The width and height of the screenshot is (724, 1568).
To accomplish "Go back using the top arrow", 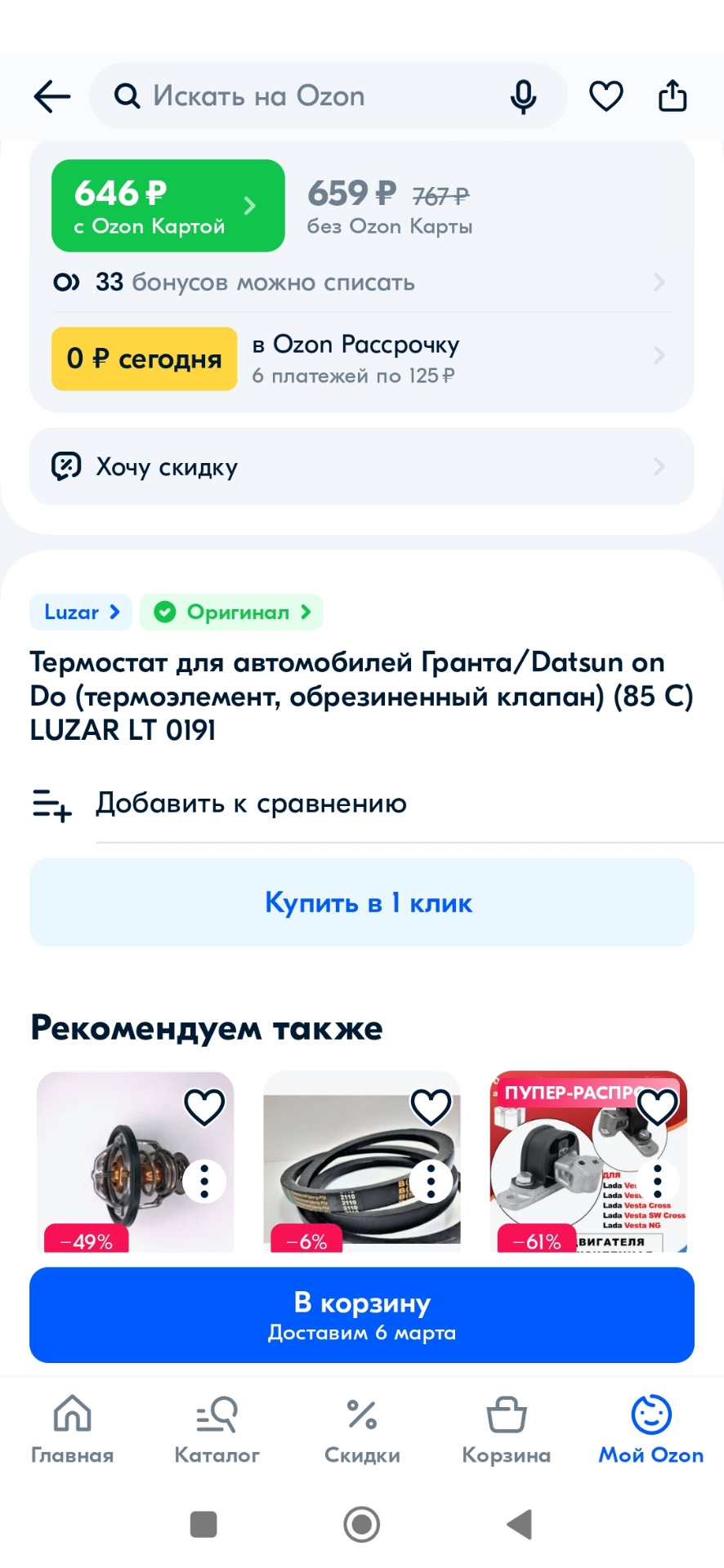I will (51, 96).
